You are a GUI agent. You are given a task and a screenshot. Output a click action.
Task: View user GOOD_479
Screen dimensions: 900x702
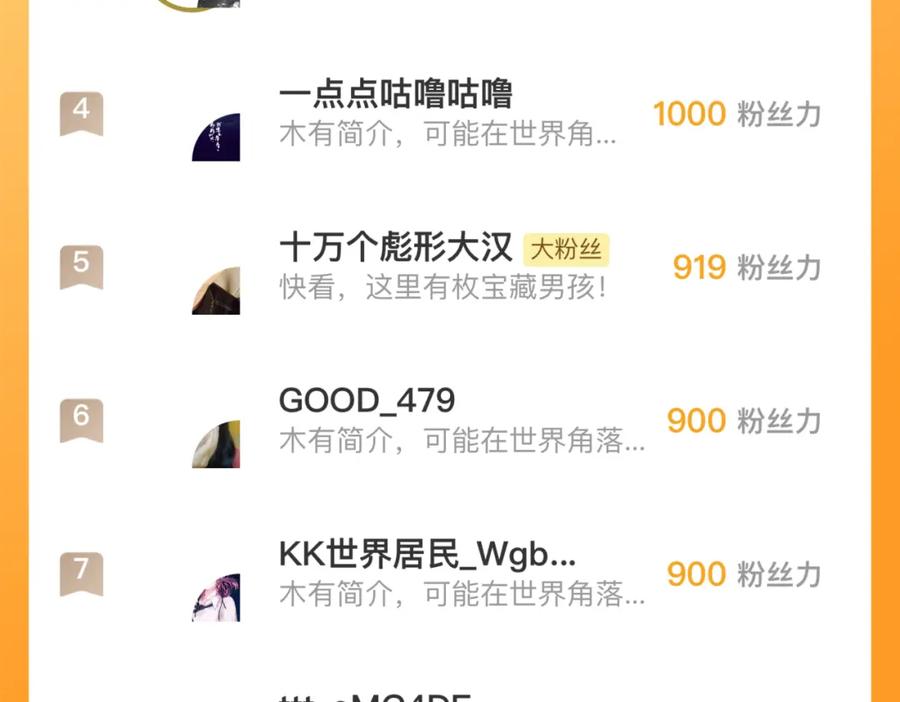tap(366, 401)
